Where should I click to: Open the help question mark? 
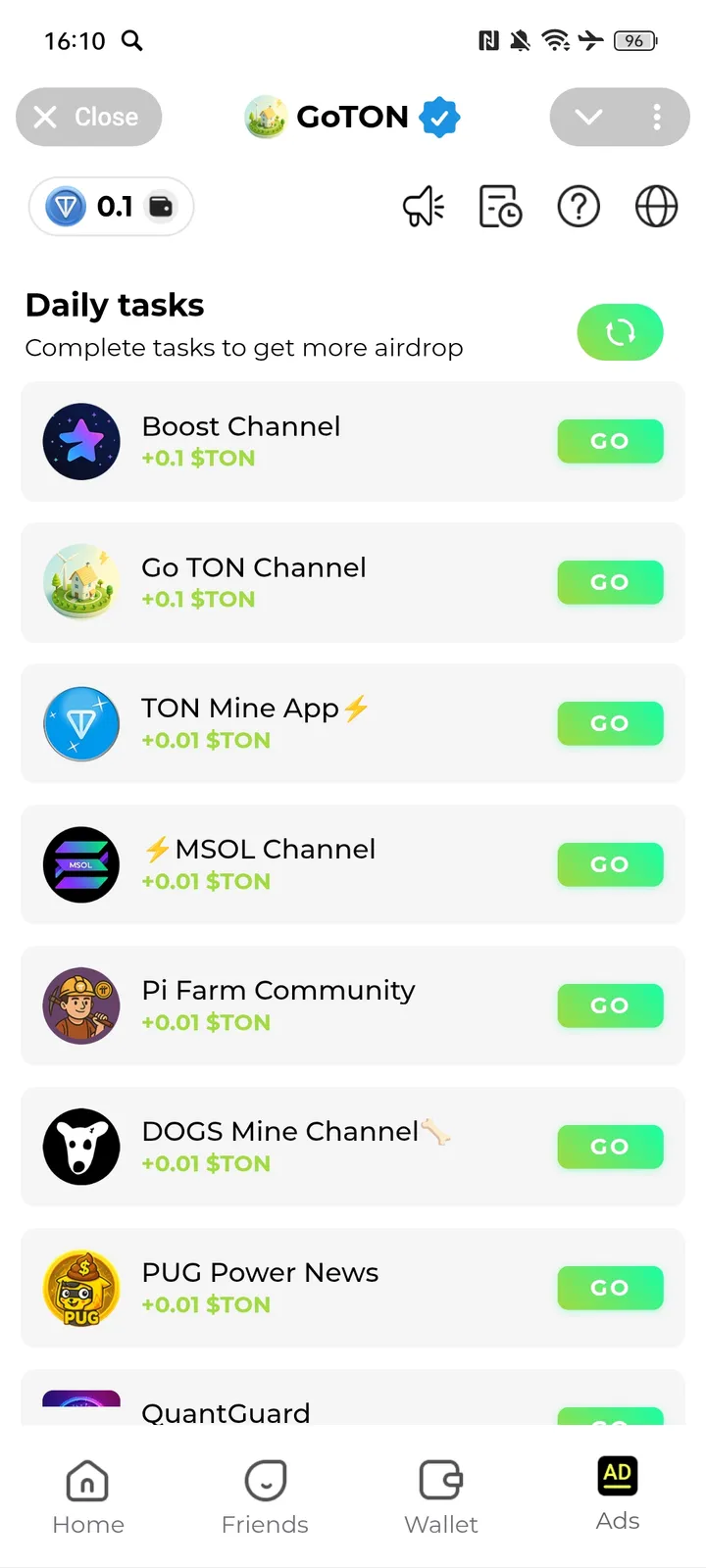pyautogui.click(x=579, y=207)
